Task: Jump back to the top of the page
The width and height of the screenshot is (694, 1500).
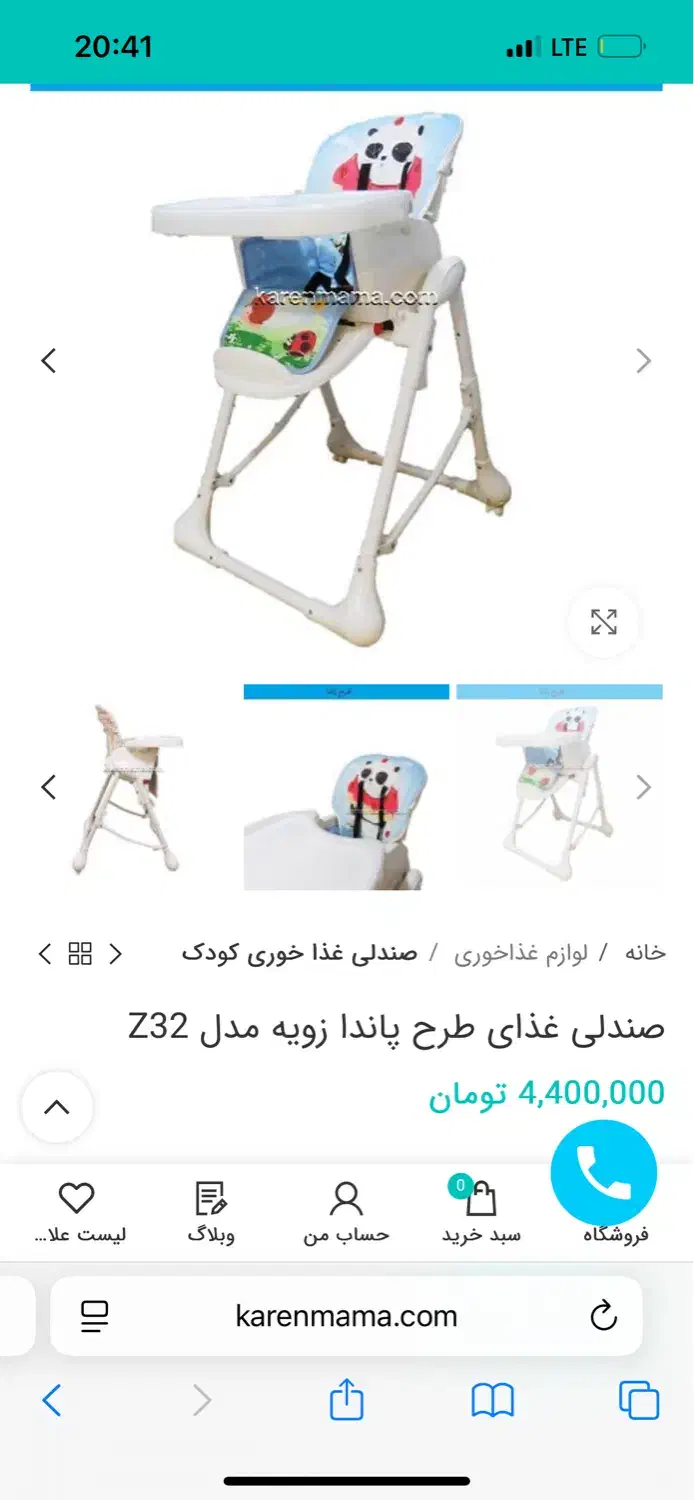Action: coord(57,1107)
